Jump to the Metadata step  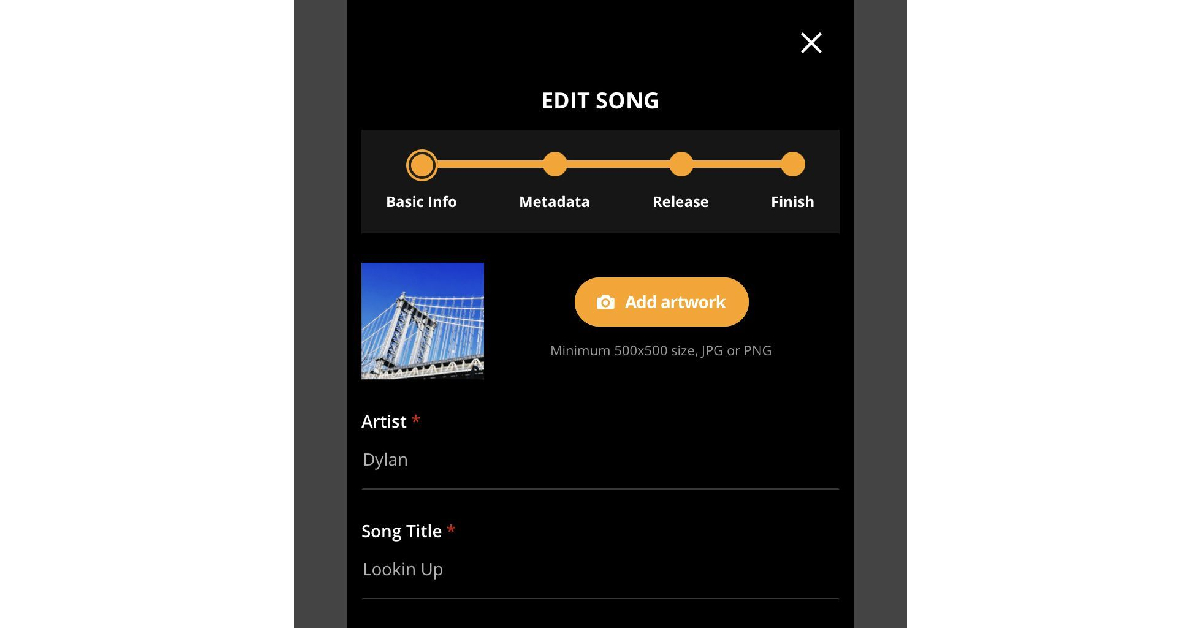tap(554, 165)
